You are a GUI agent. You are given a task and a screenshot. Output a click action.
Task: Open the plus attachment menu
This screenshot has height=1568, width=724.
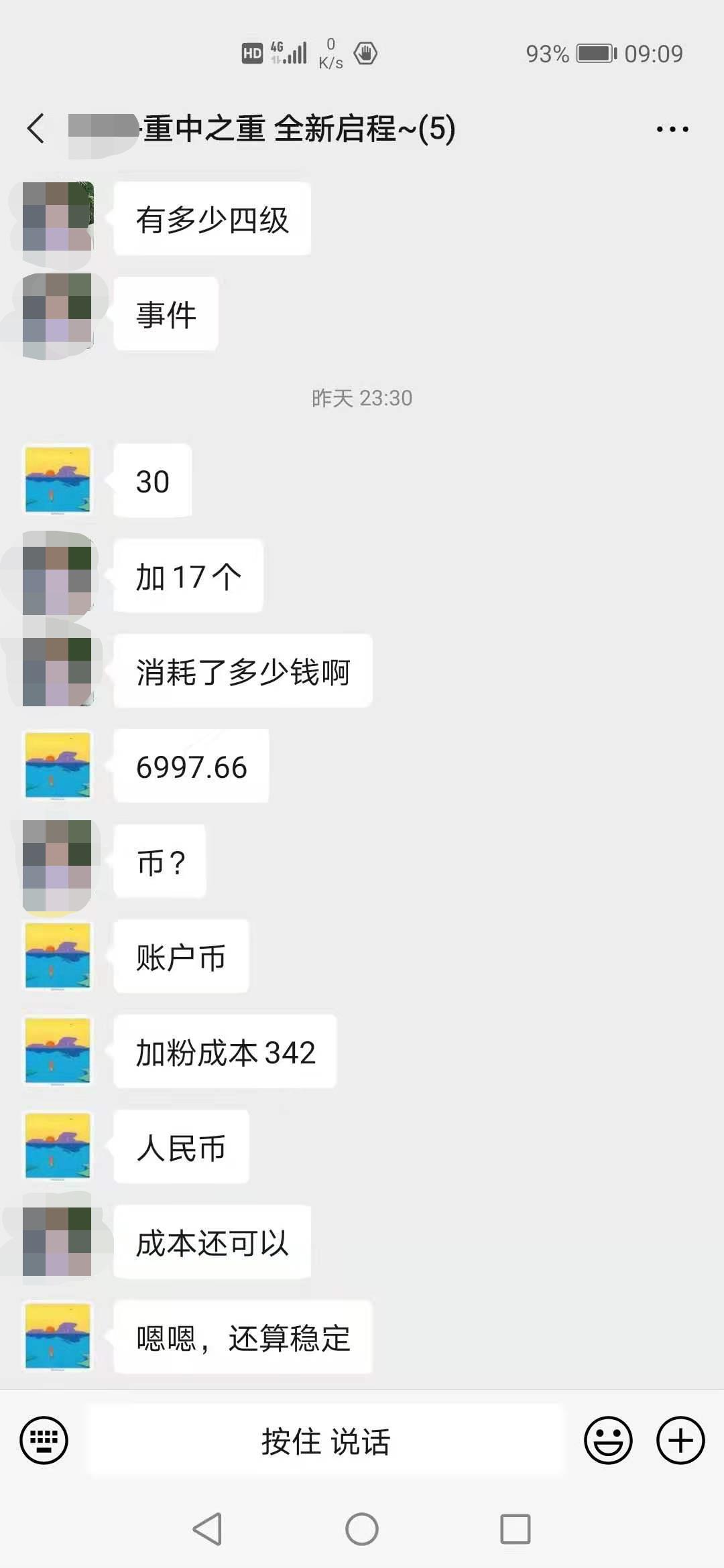click(680, 1441)
